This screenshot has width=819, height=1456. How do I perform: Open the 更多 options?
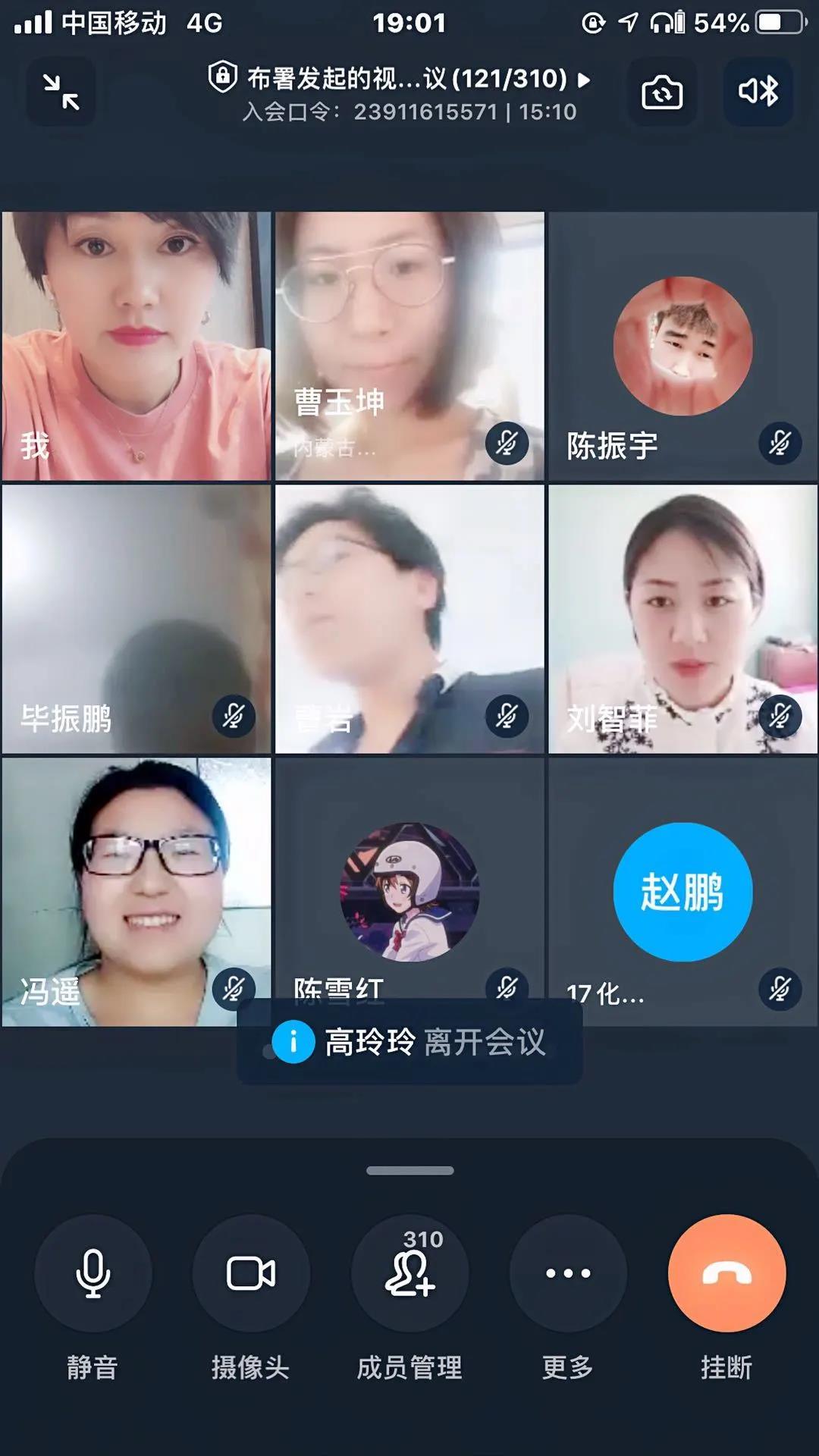pyautogui.click(x=568, y=1273)
